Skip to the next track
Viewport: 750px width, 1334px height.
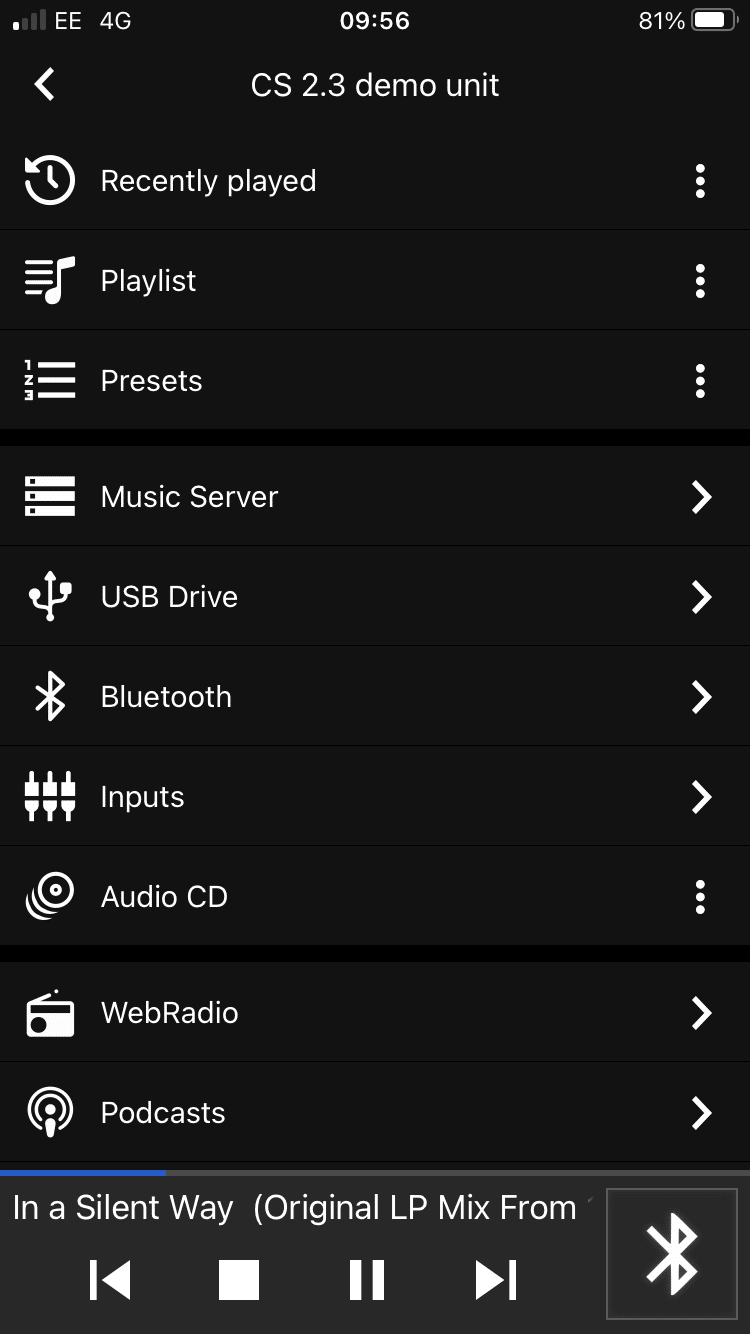pyautogui.click(x=496, y=1280)
